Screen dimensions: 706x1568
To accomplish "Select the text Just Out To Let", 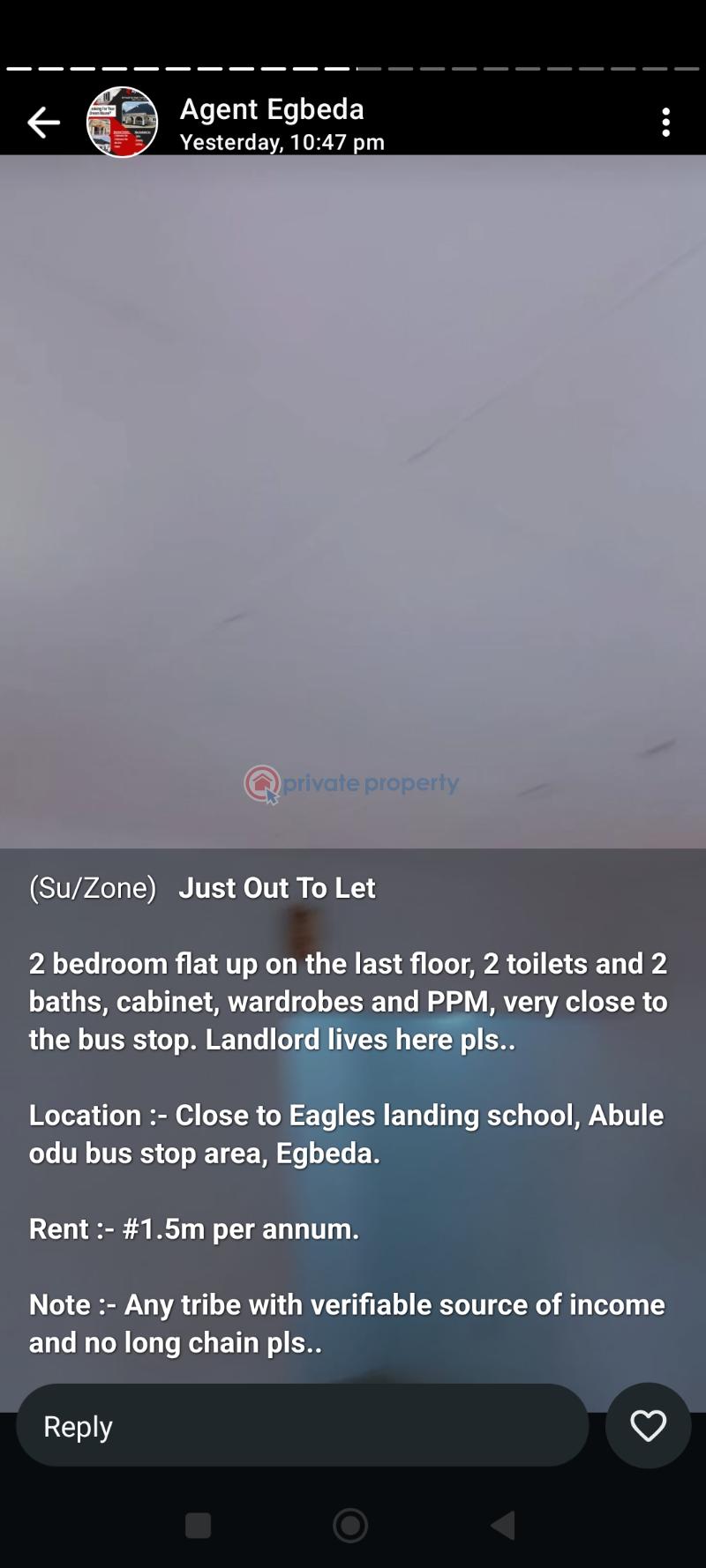I will pyautogui.click(x=277, y=888).
